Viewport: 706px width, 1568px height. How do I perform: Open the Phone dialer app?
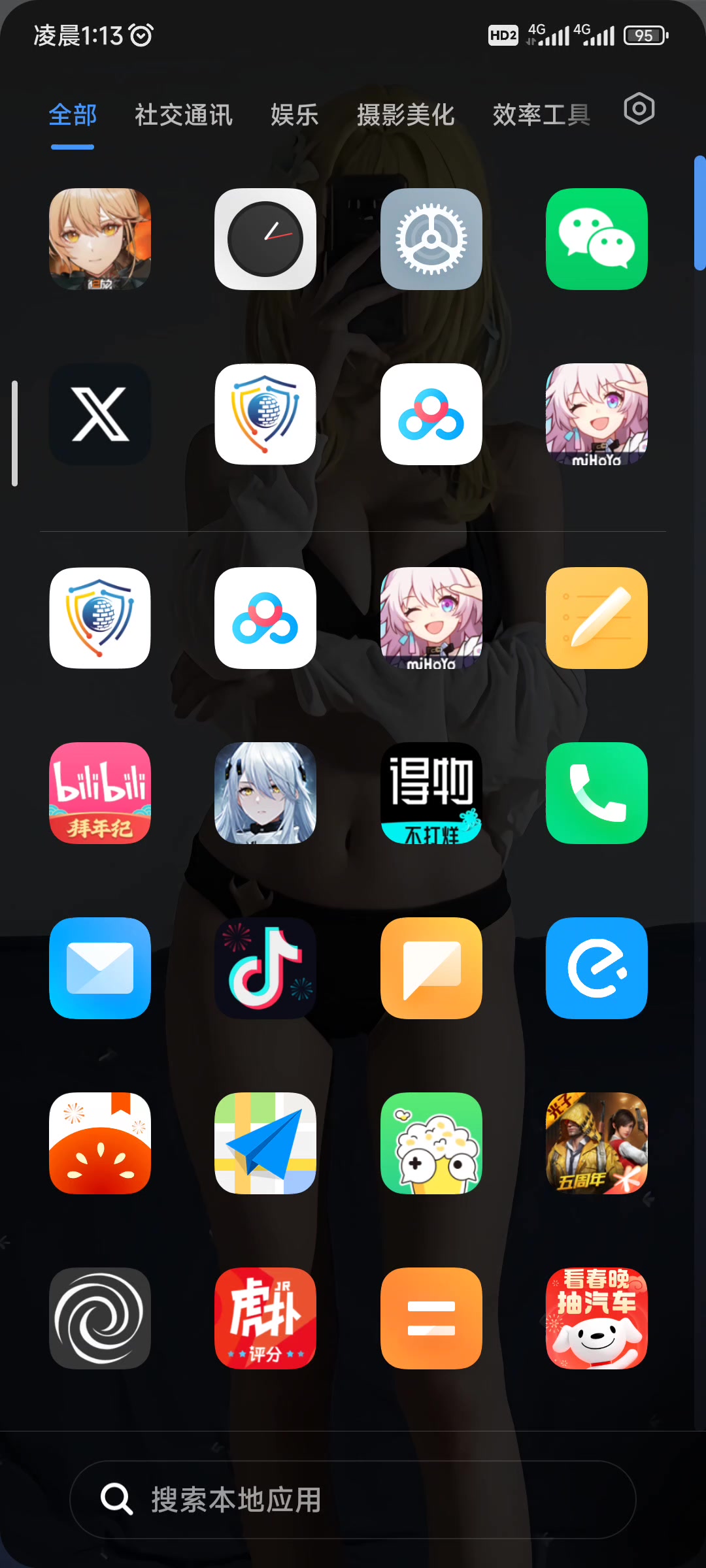pyautogui.click(x=597, y=793)
